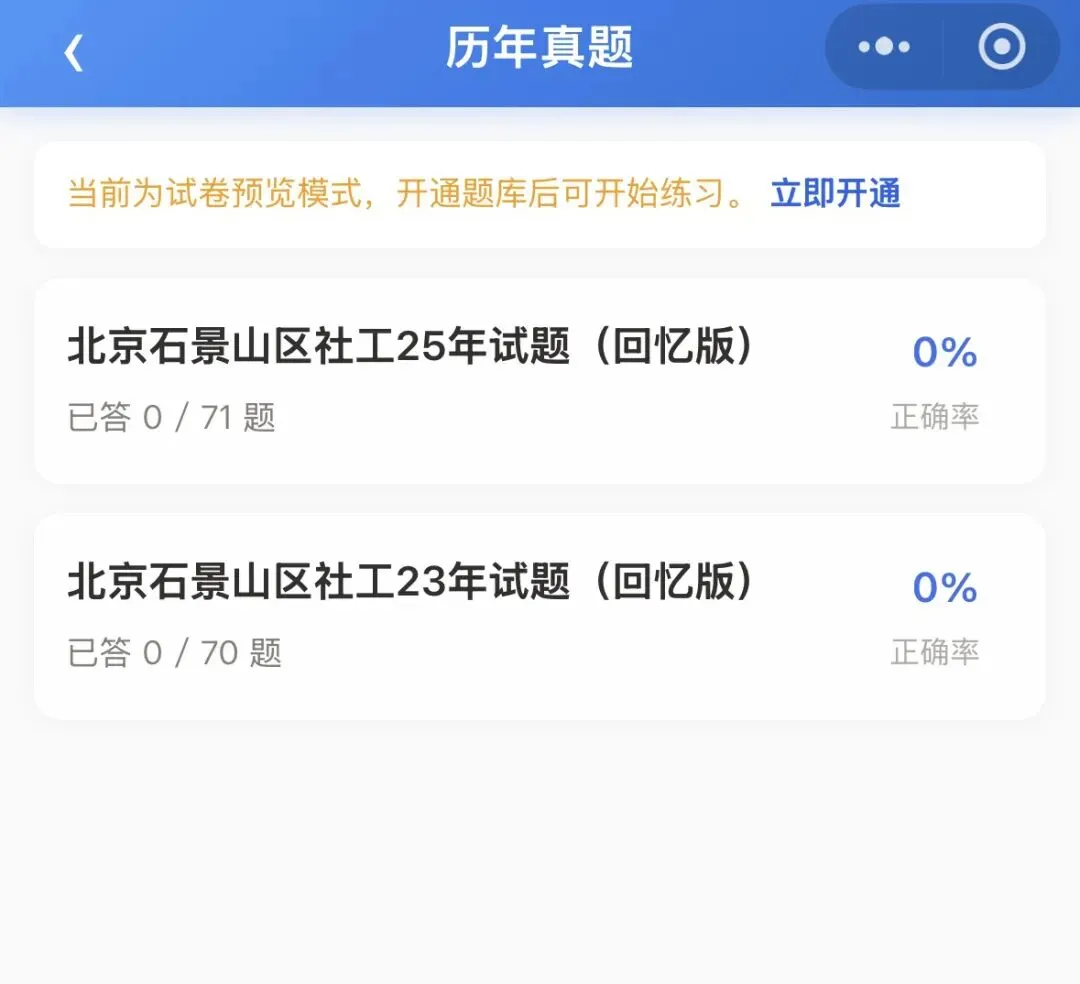Close the mini program with circle icon
1080x984 pixels.
pyautogui.click(x=1001, y=47)
